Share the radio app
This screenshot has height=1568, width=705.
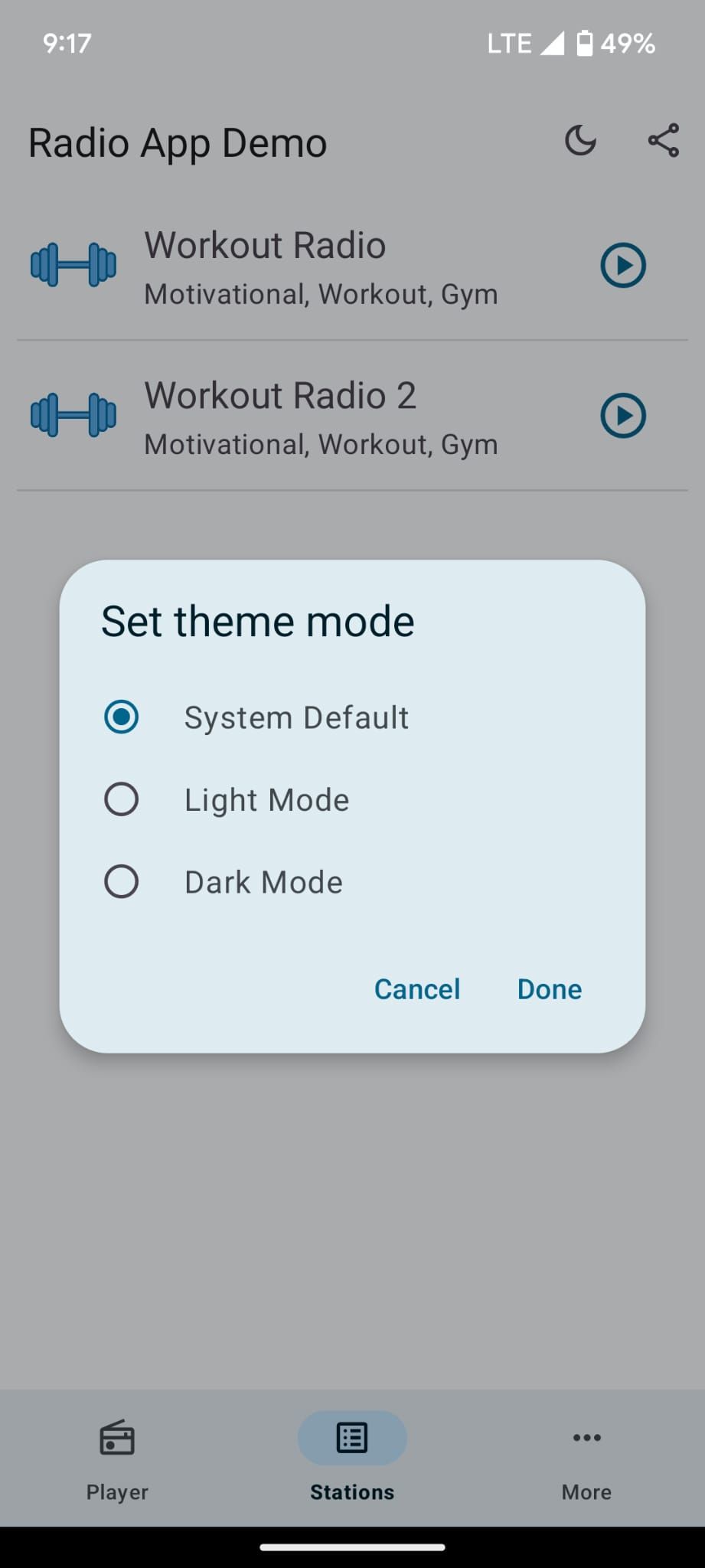point(663,141)
